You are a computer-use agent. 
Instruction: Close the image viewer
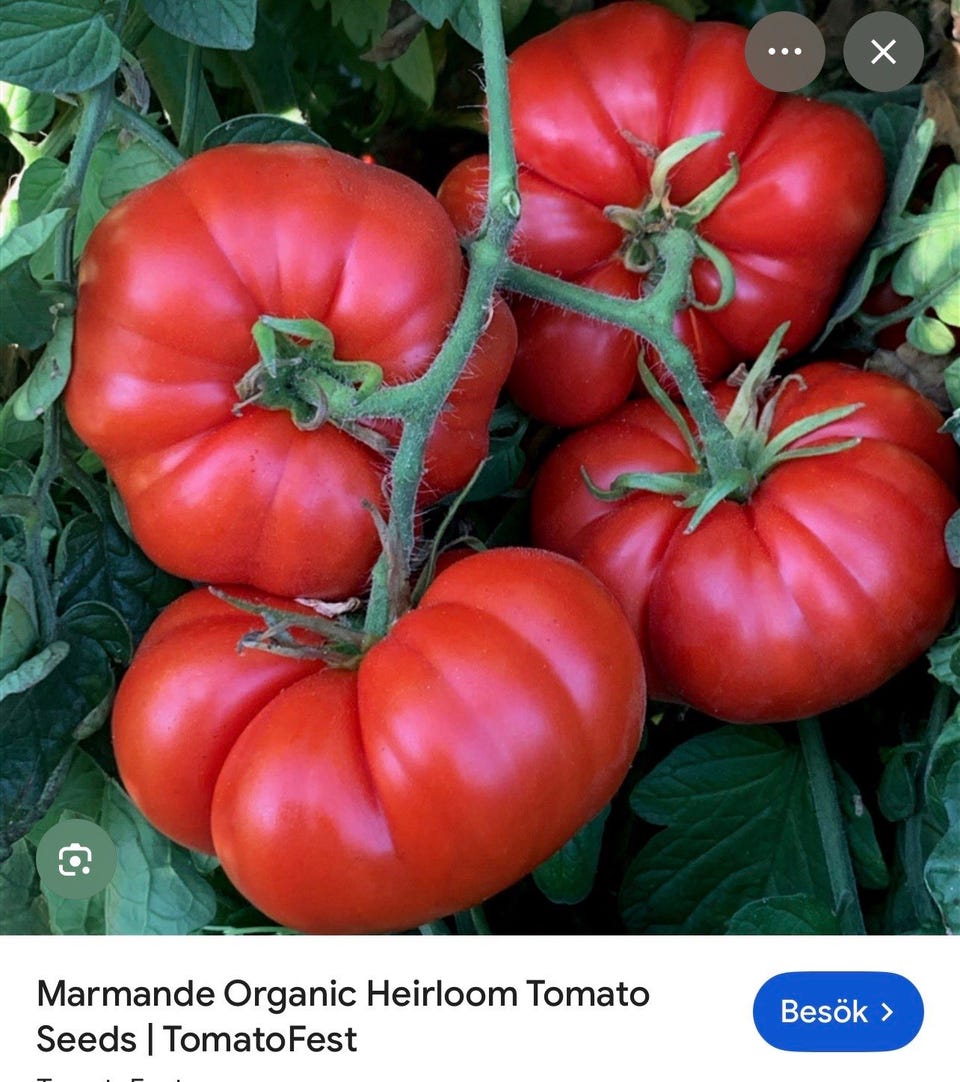point(883,52)
